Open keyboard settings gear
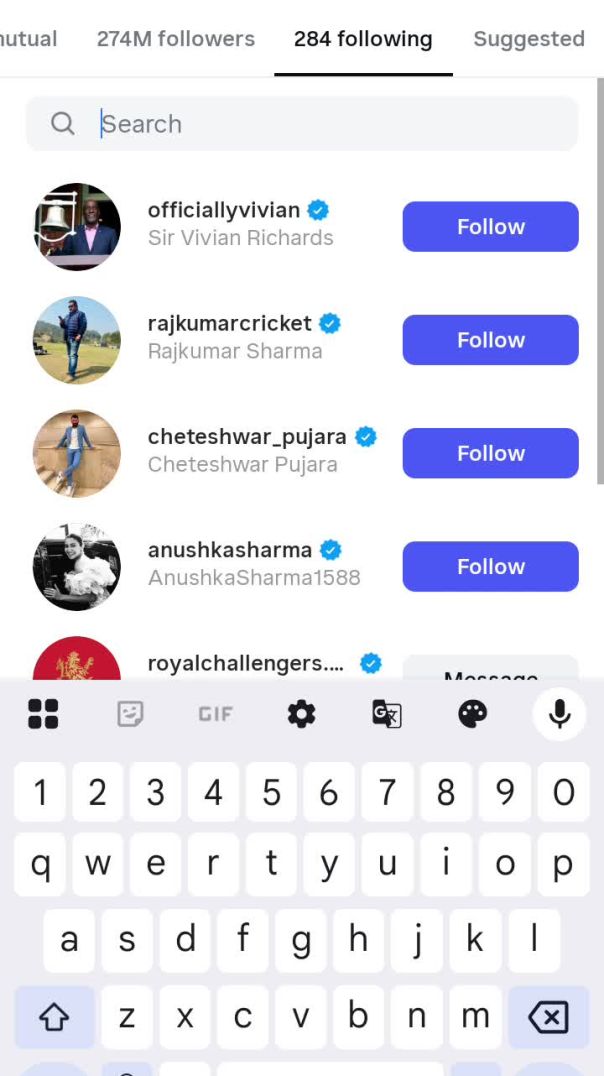This screenshot has height=1076, width=604. tap(301, 713)
